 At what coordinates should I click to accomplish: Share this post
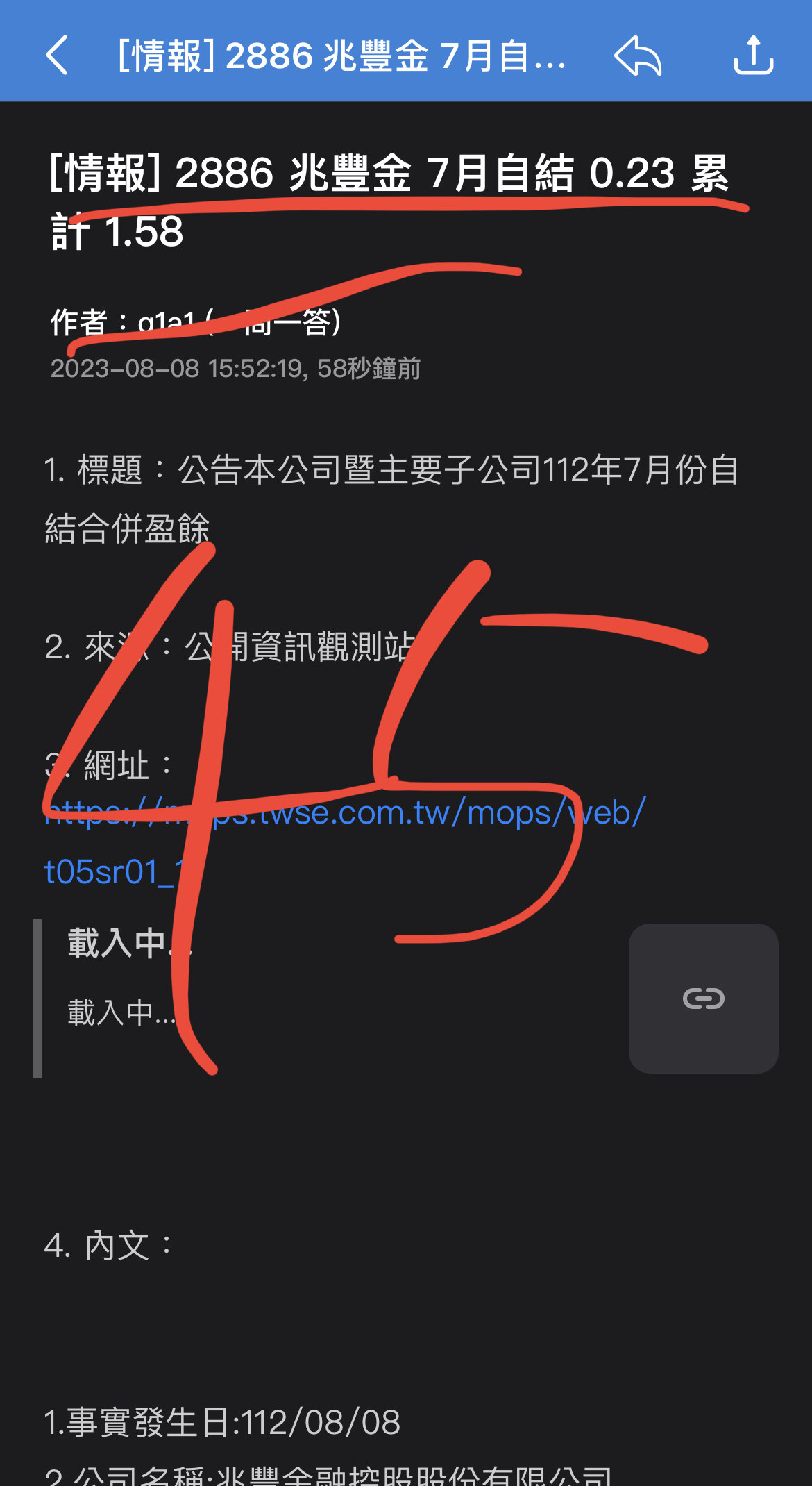click(x=753, y=56)
